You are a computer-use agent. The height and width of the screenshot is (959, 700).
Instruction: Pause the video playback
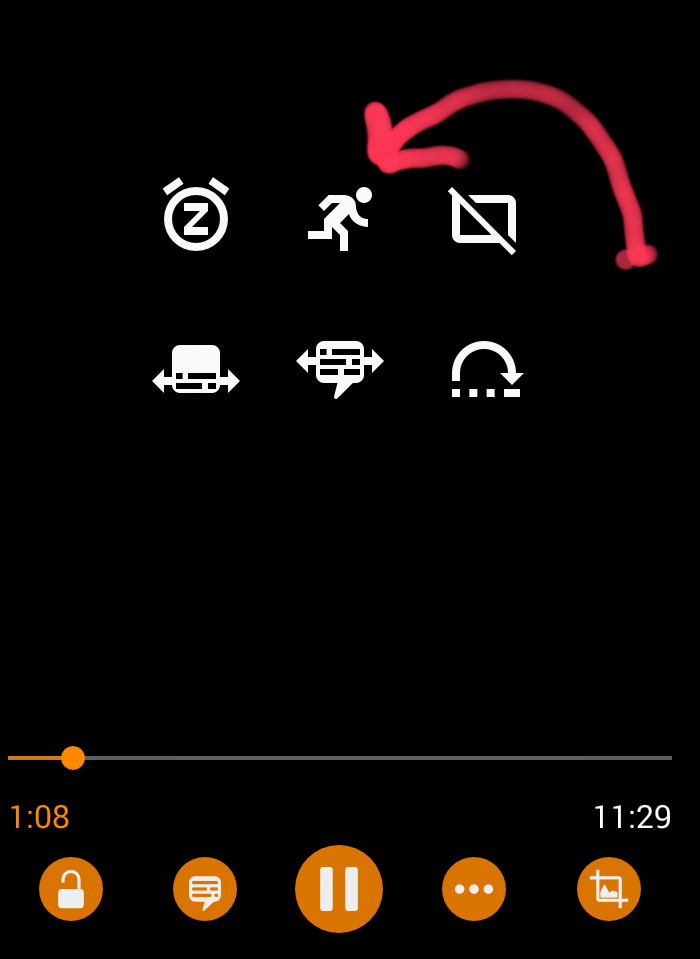[339, 889]
